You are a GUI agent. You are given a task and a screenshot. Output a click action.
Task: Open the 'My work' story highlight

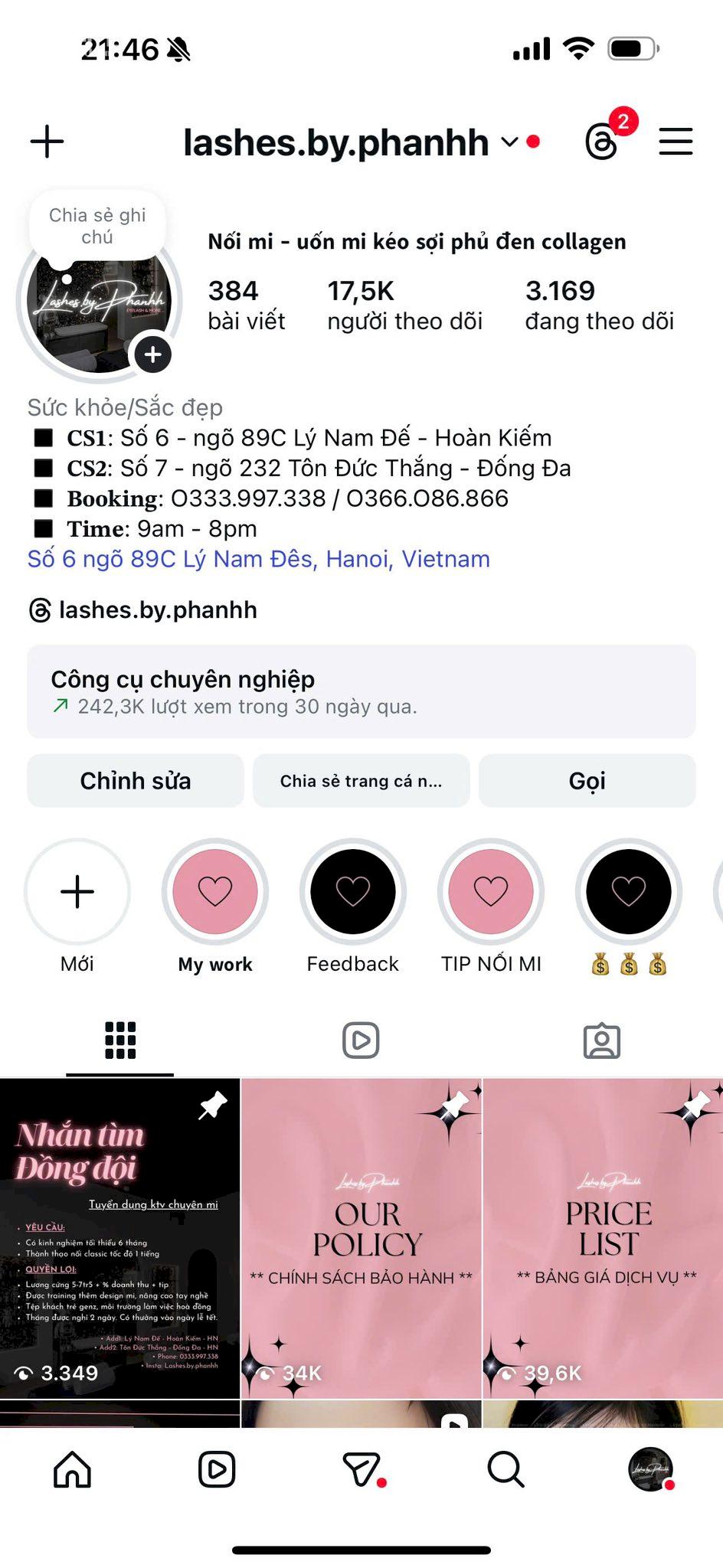[x=214, y=892]
